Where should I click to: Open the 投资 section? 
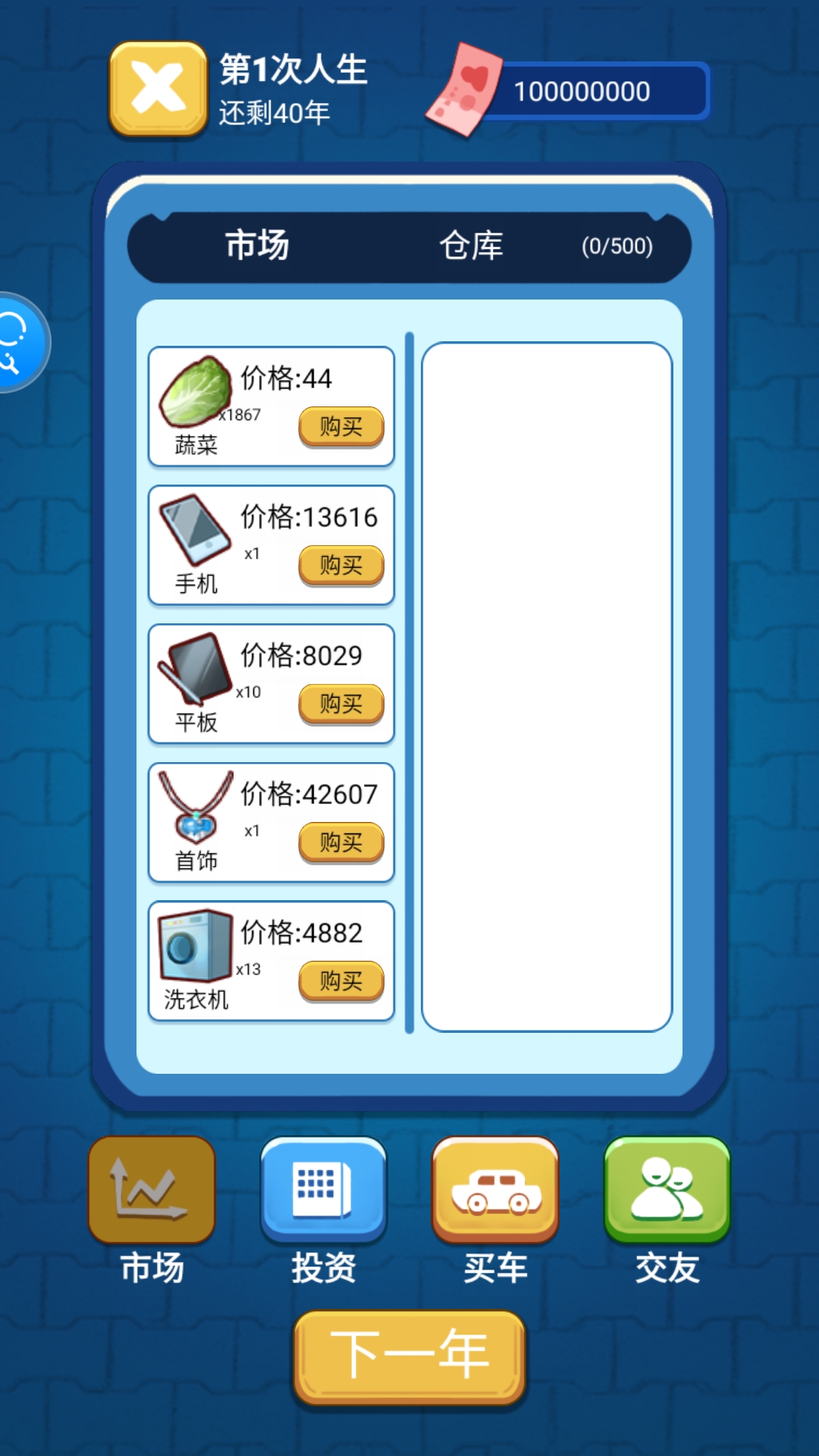point(324,1191)
